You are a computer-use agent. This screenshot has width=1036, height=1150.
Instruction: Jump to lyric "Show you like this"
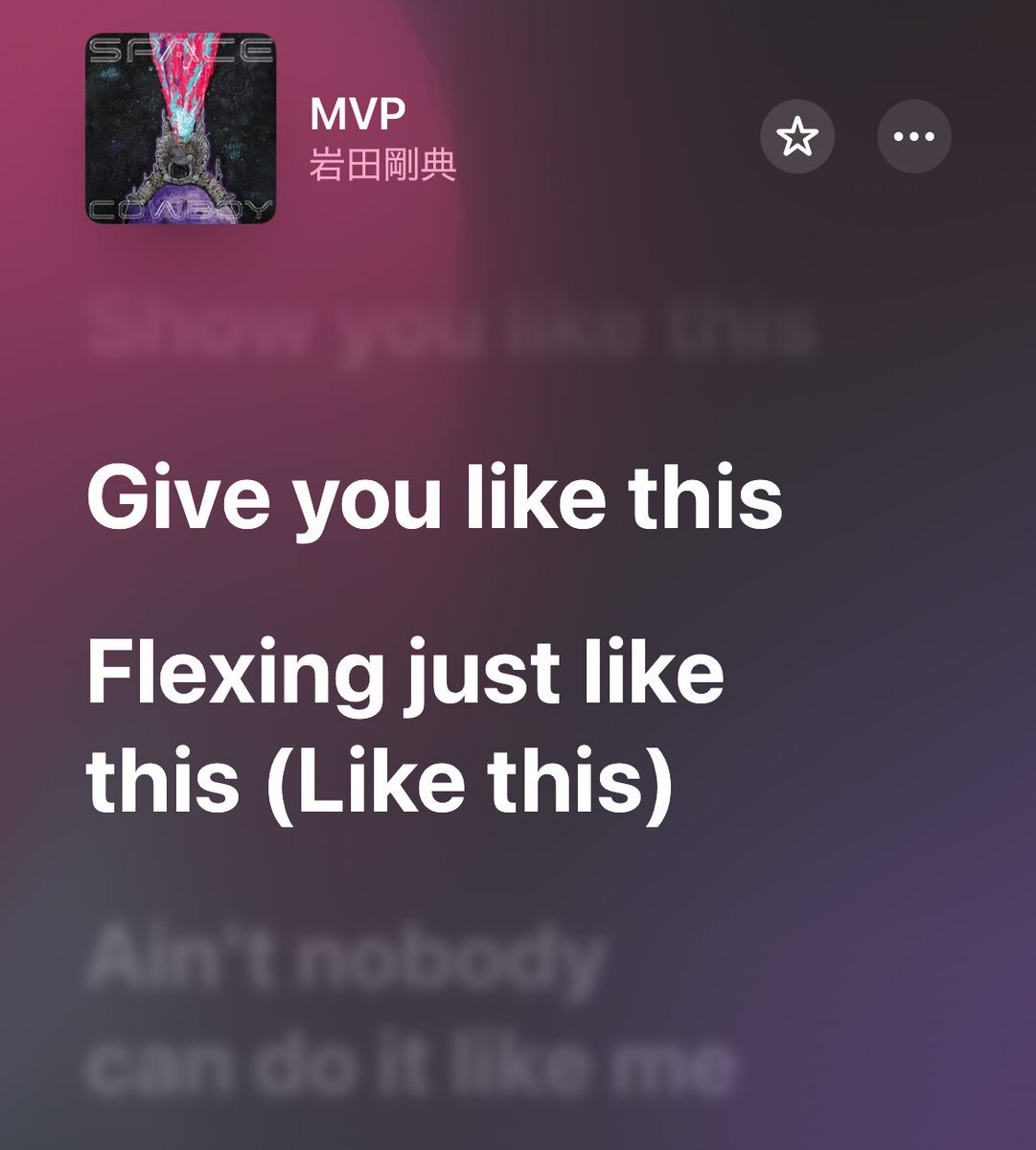point(450,327)
